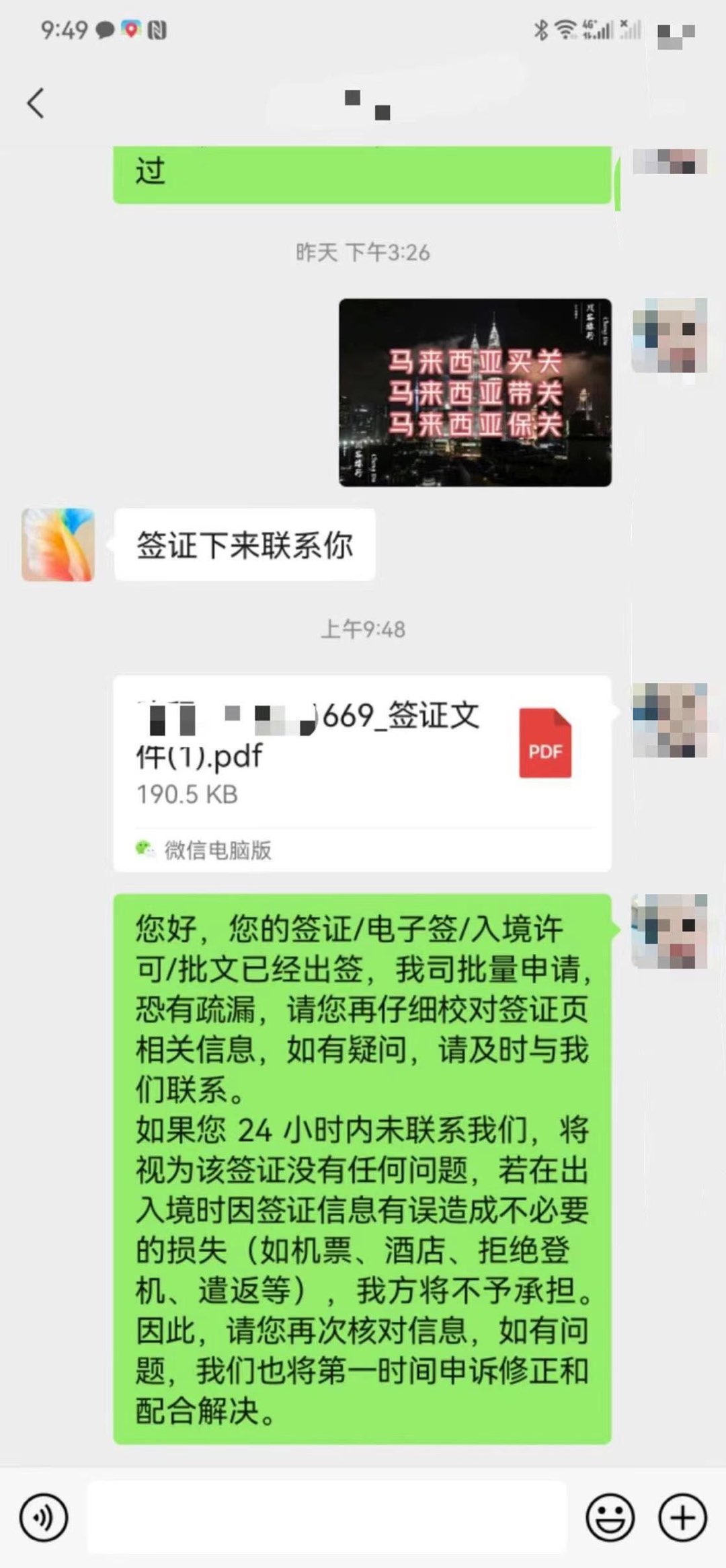Open the emoji sticker panel
The height and width of the screenshot is (1568, 726).
[610, 1518]
